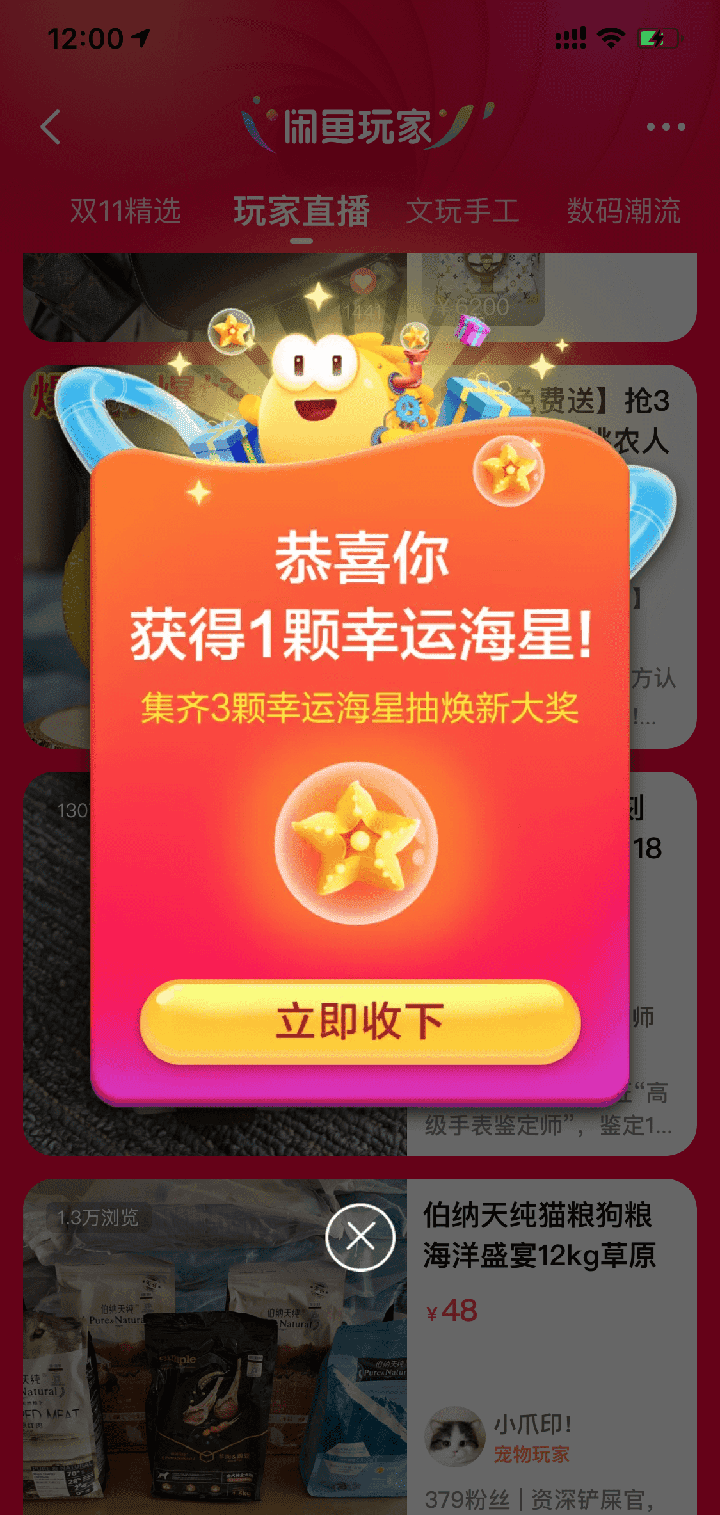Open the three-dot overflow menu
Image resolution: width=720 pixels, height=1515 pixels.
pos(665,128)
